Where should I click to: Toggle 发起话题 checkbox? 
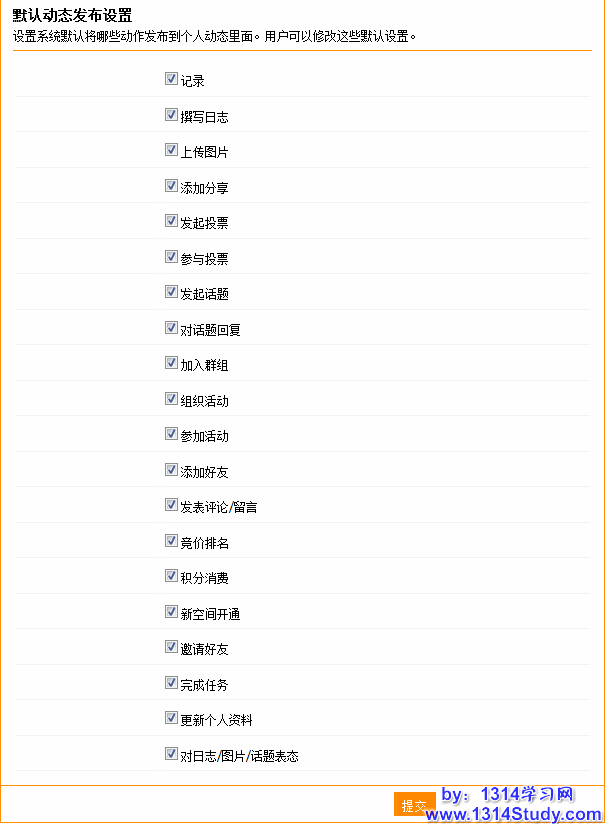(x=171, y=292)
